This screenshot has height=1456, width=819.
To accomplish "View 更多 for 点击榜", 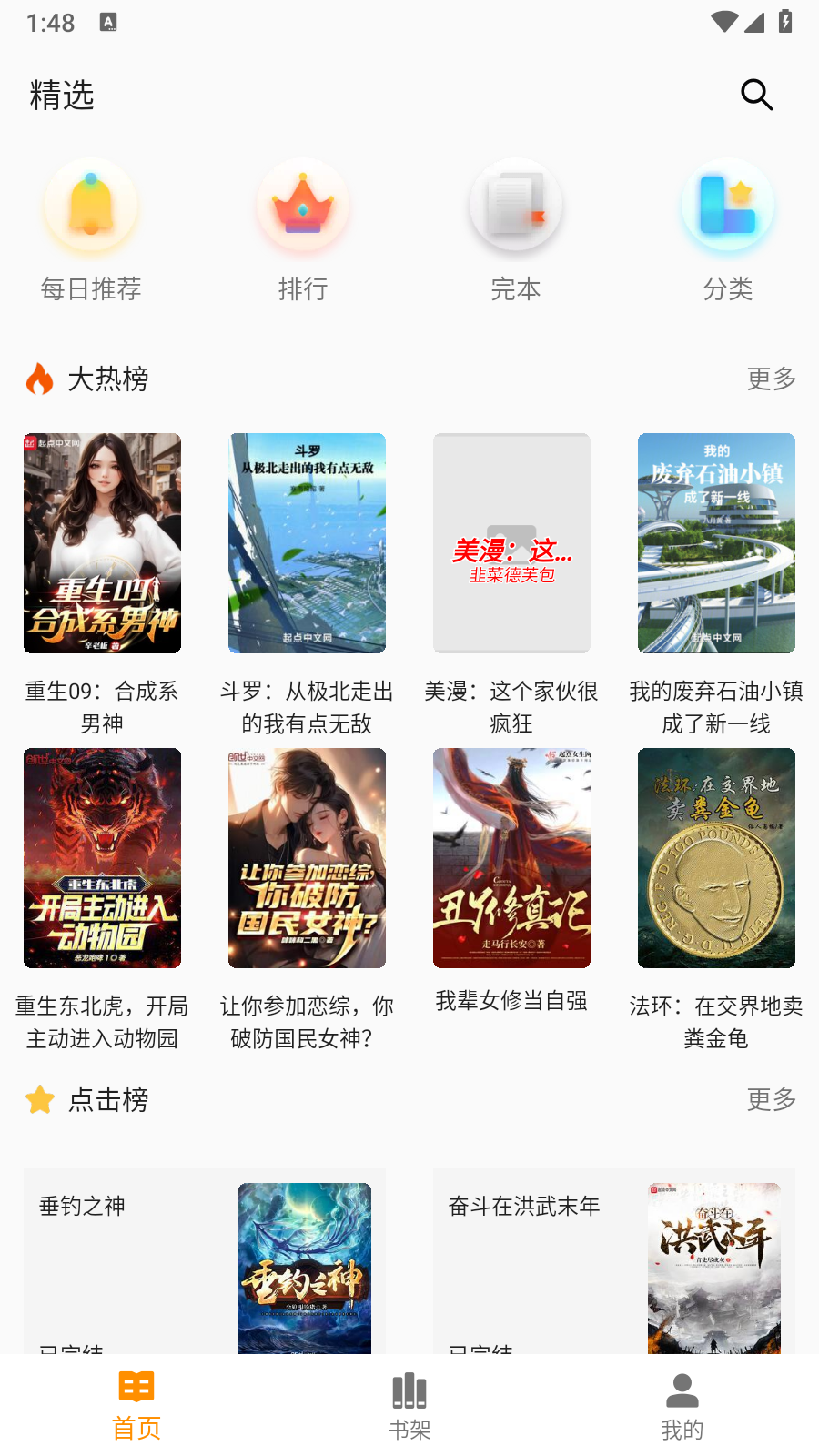I will coord(771,1099).
